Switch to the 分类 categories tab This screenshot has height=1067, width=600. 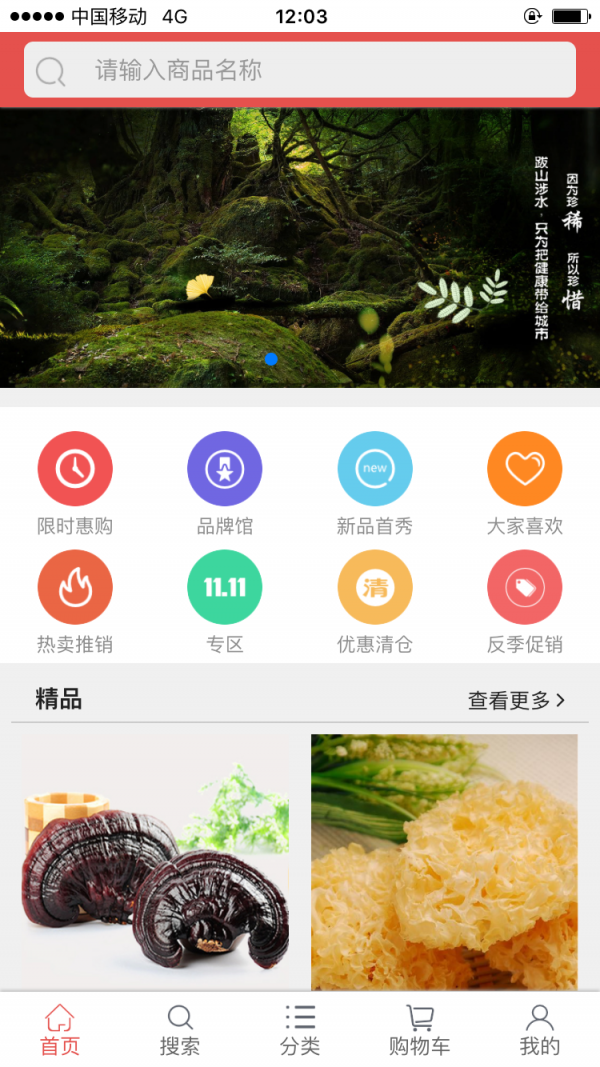coord(300,1030)
